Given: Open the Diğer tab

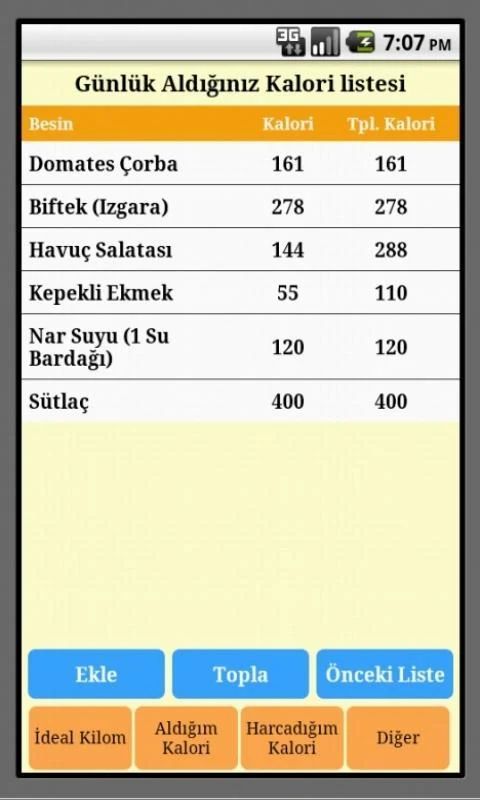Looking at the screenshot, I should tap(398, 738).
